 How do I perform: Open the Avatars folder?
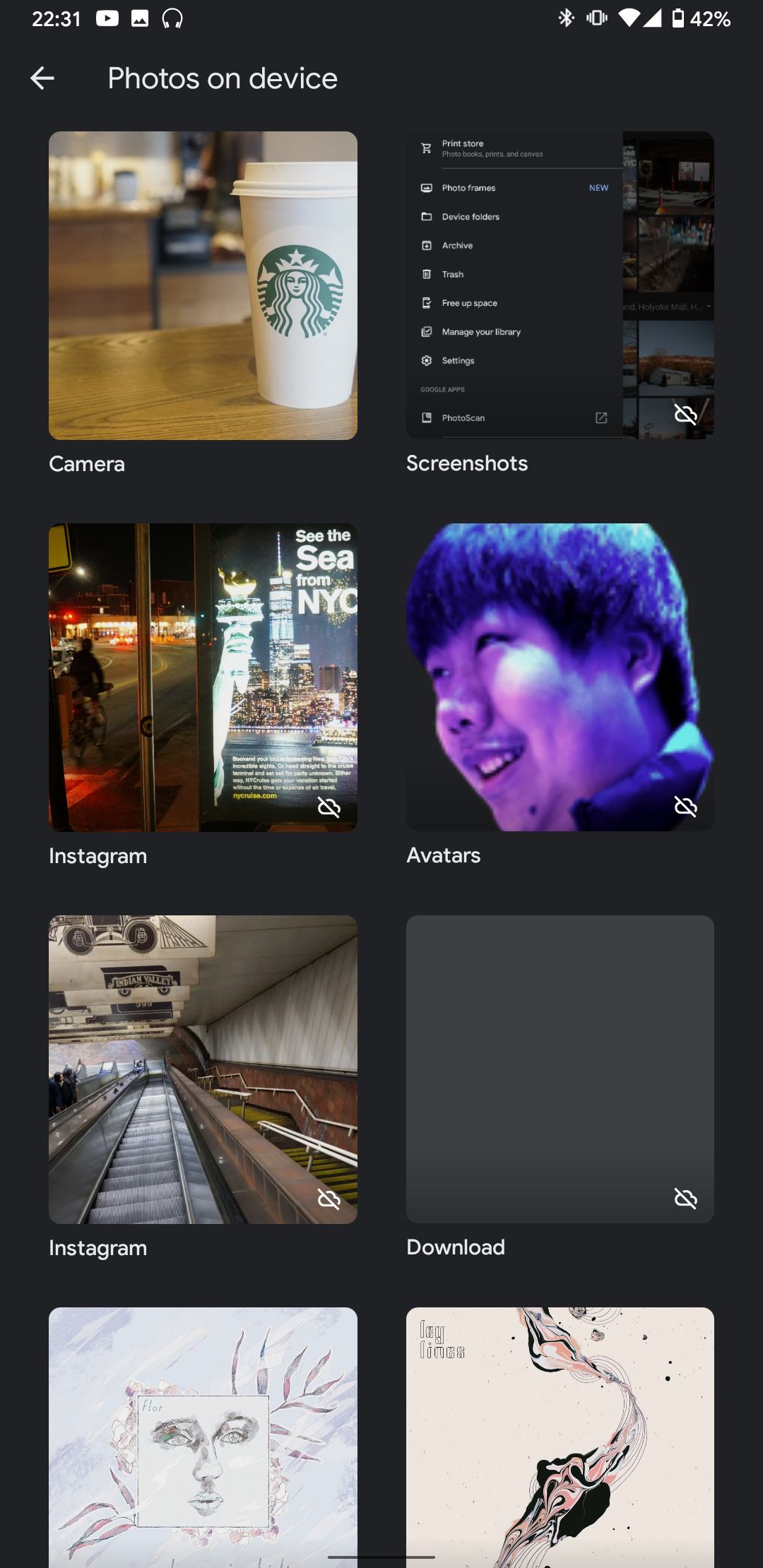(x=560, y=677)
